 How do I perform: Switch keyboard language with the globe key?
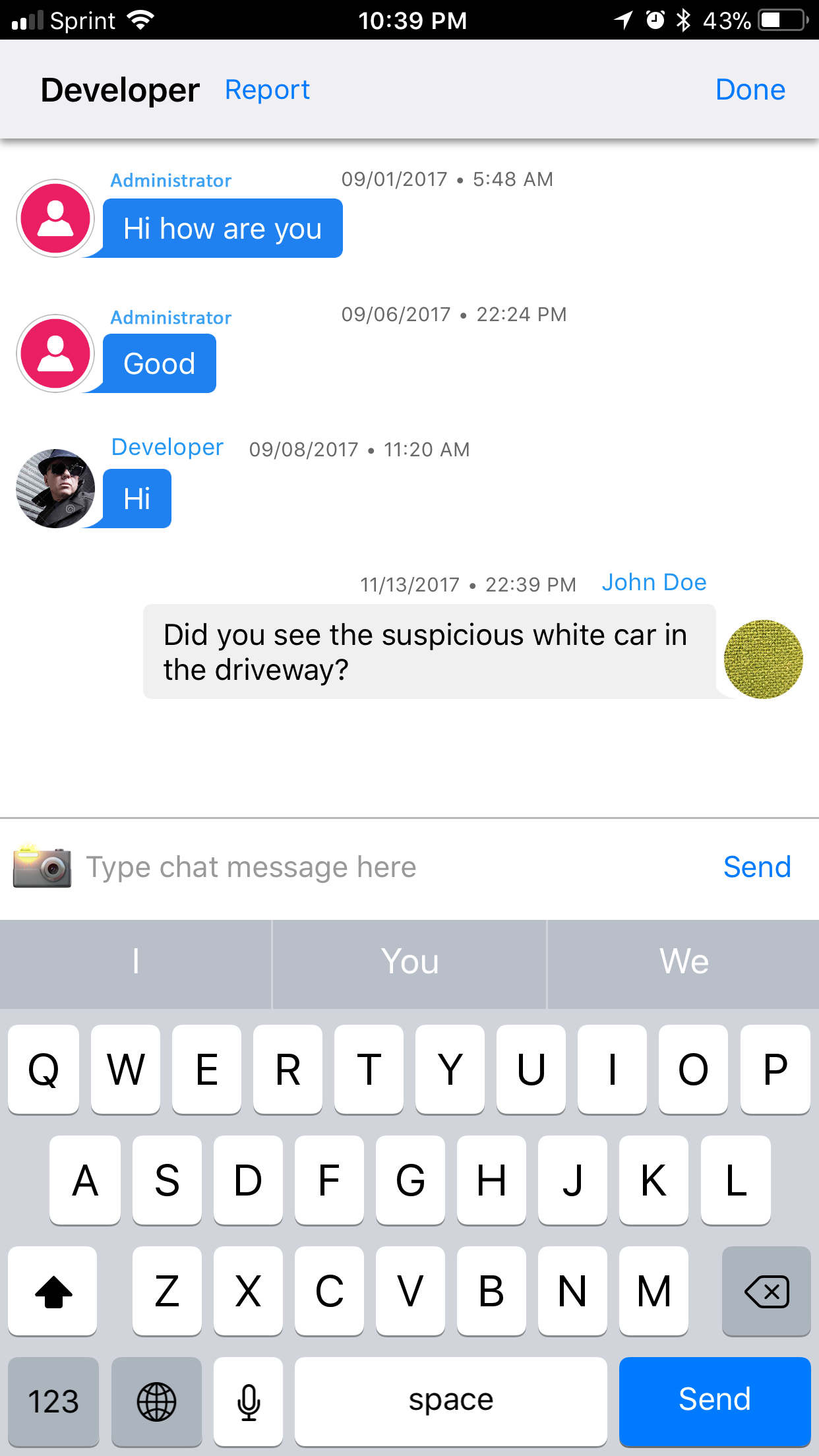(x=156, y=1401)
